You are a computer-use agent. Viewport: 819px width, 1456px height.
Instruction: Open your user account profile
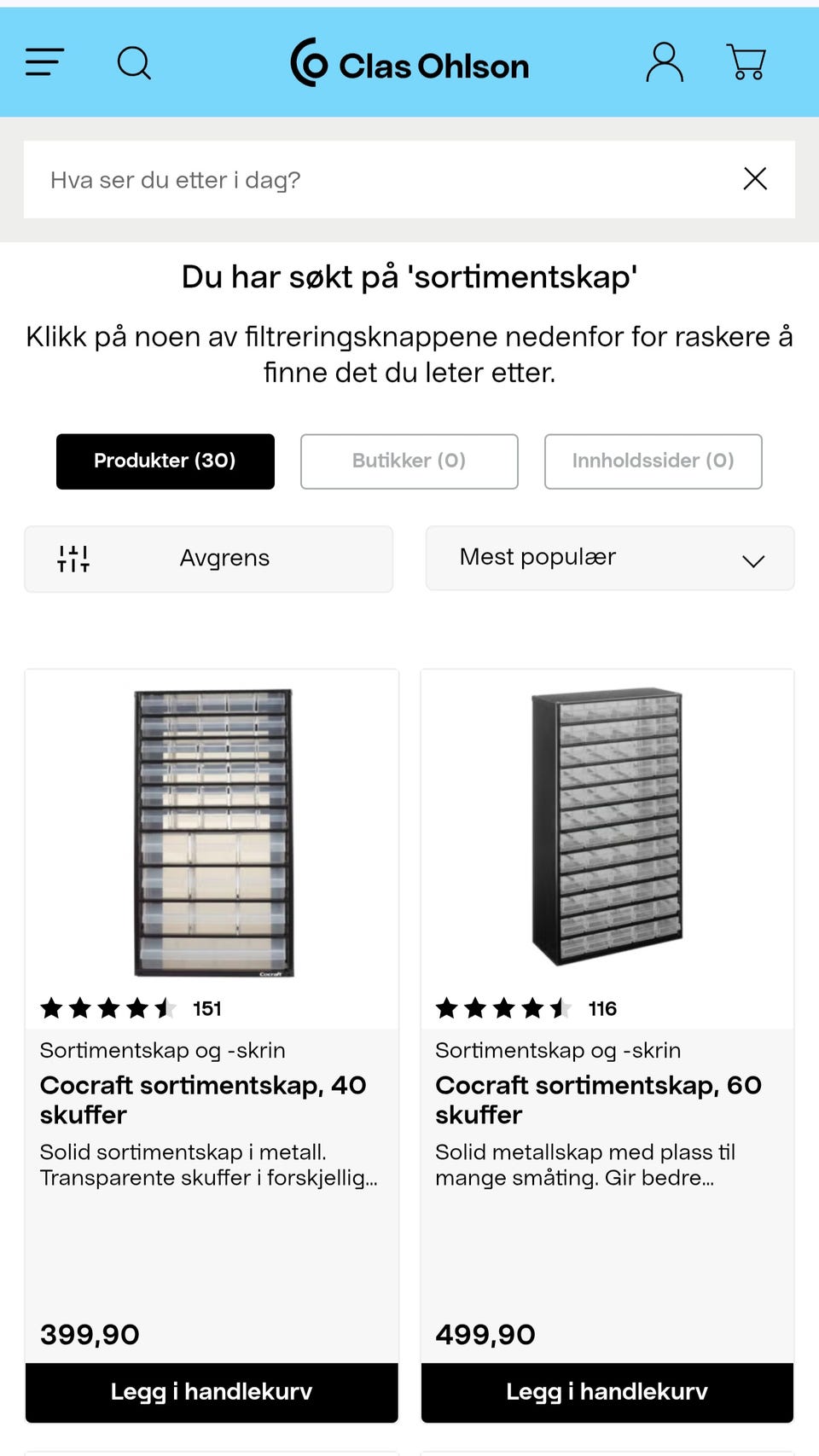665,62
